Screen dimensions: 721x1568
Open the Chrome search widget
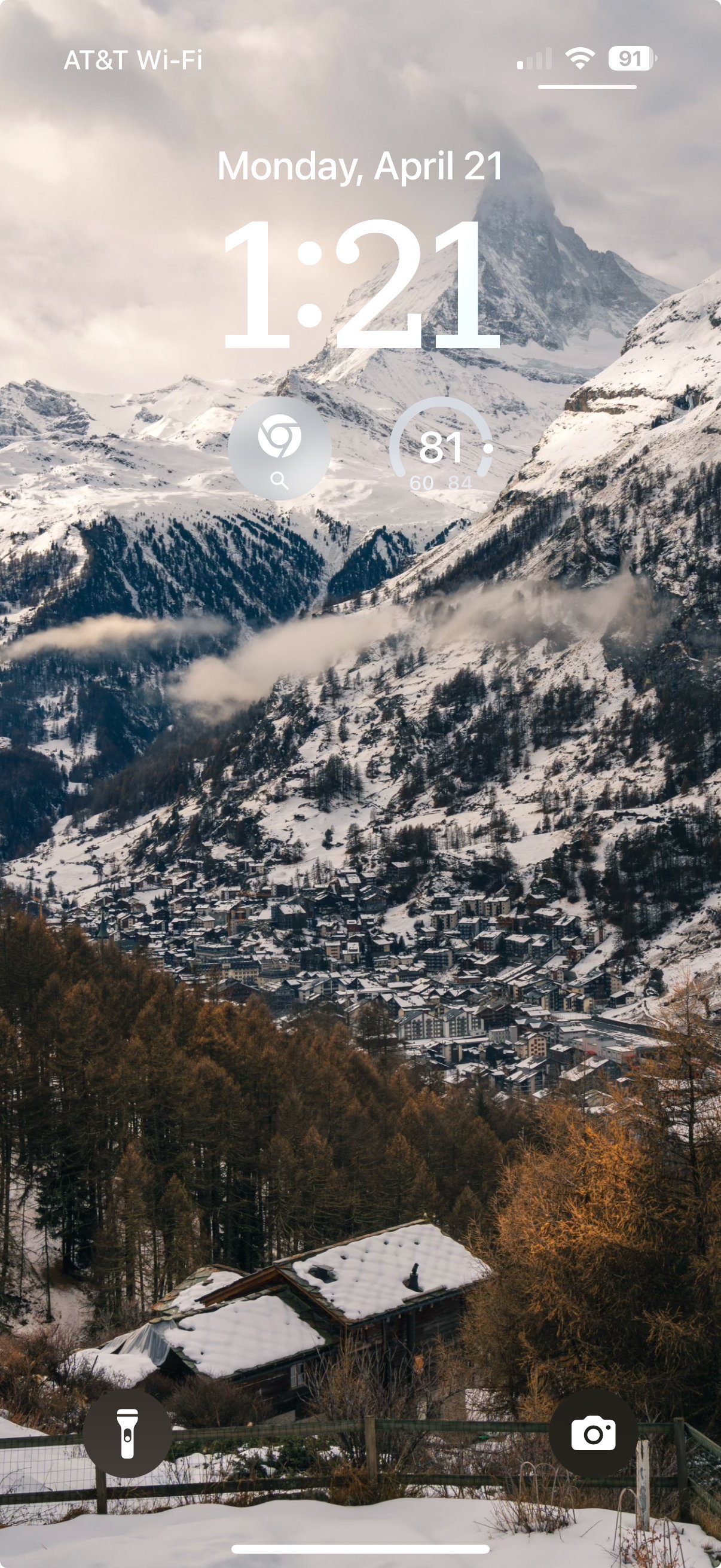point(279,449)
